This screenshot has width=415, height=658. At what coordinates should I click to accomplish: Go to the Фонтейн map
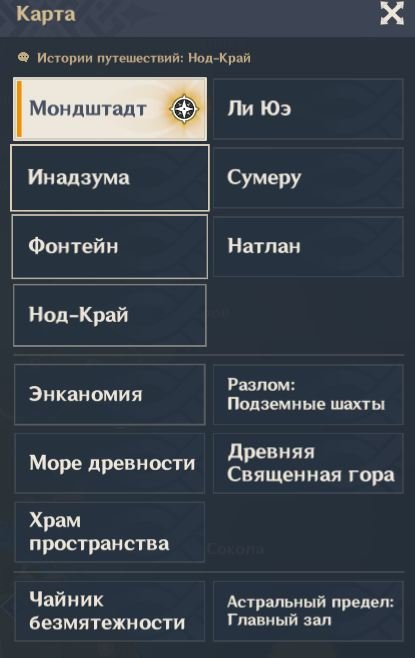pyautogui.click(x=110, y=246)
